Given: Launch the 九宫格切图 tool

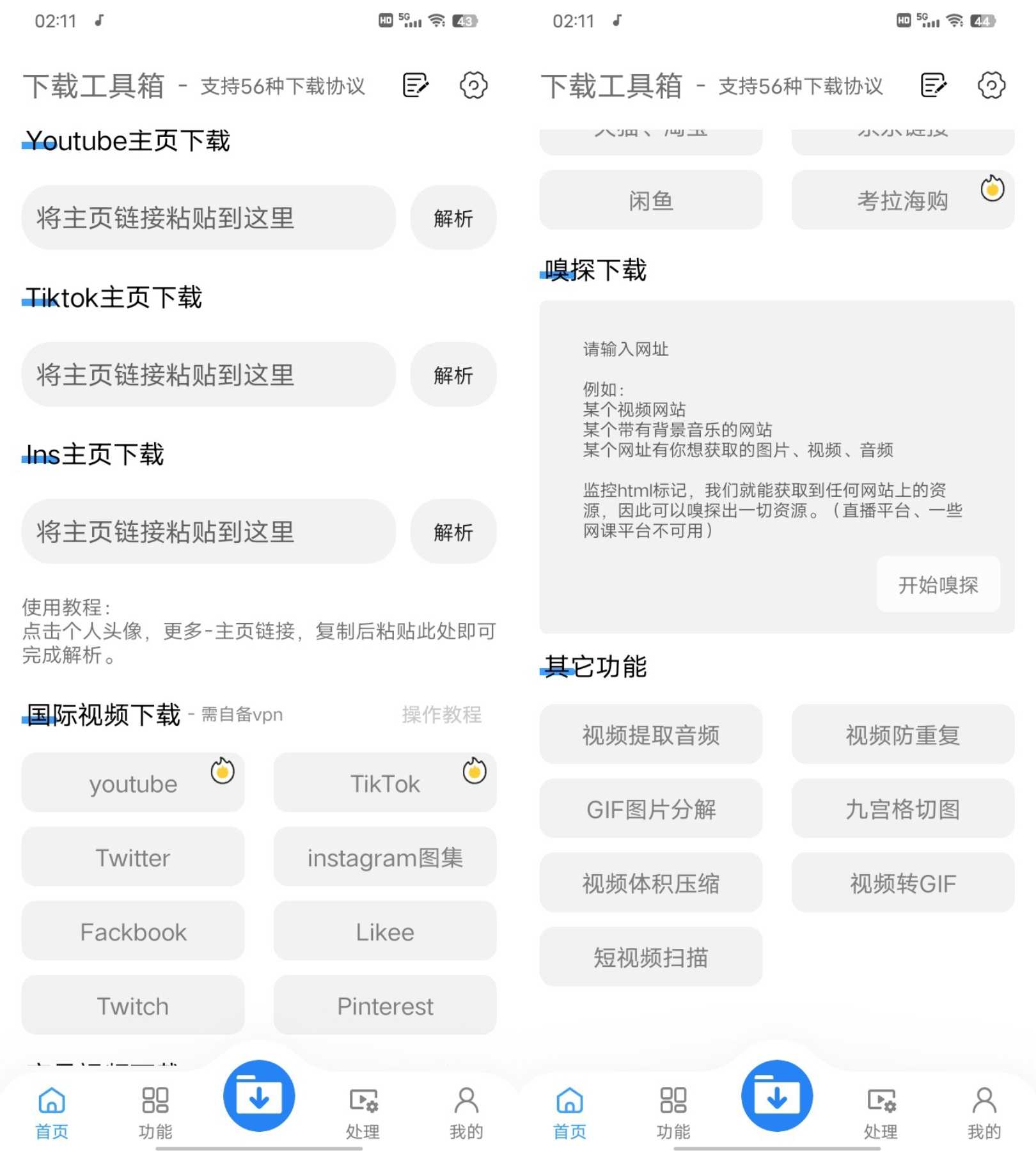Looking at the screenshot, I should coord(902,810).
